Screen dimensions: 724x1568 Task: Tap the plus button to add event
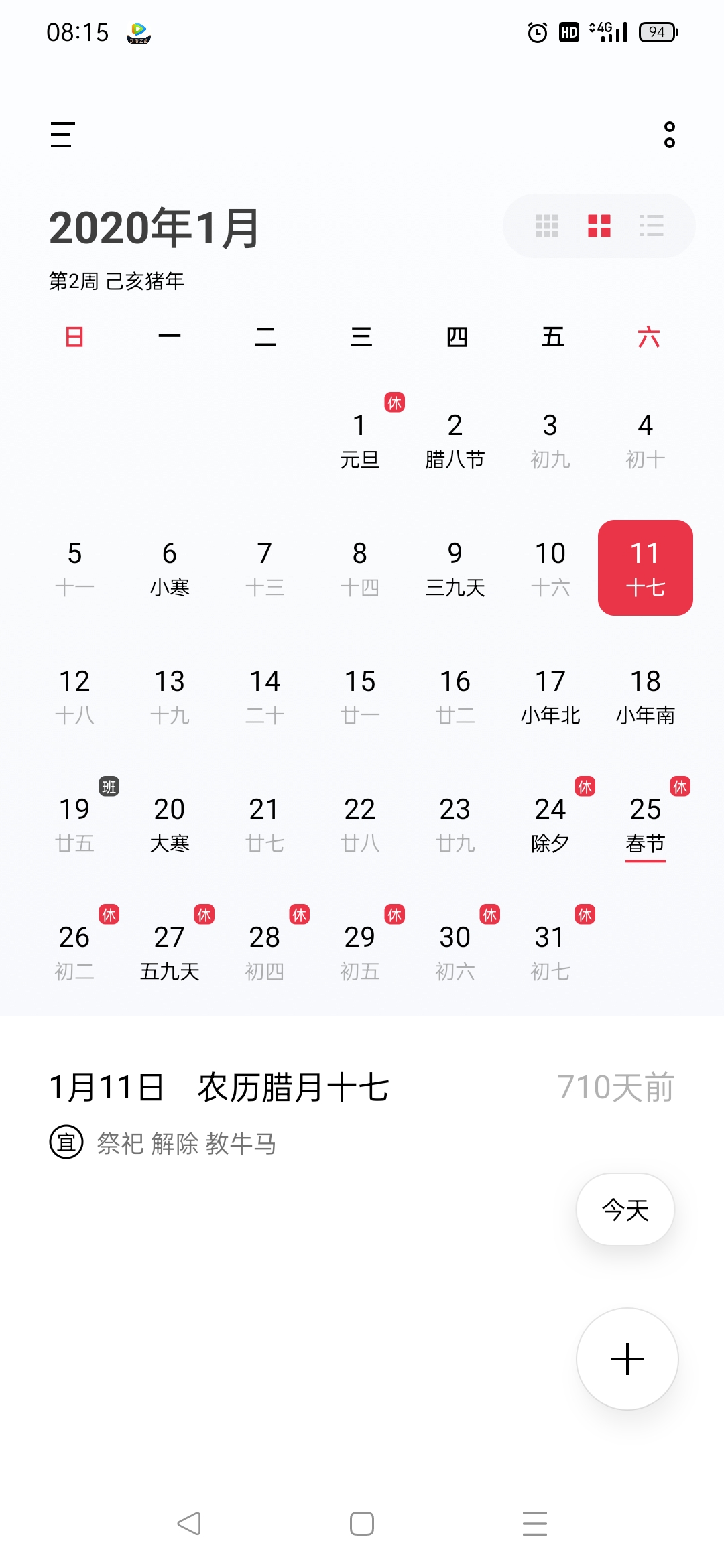[626, 1358]
